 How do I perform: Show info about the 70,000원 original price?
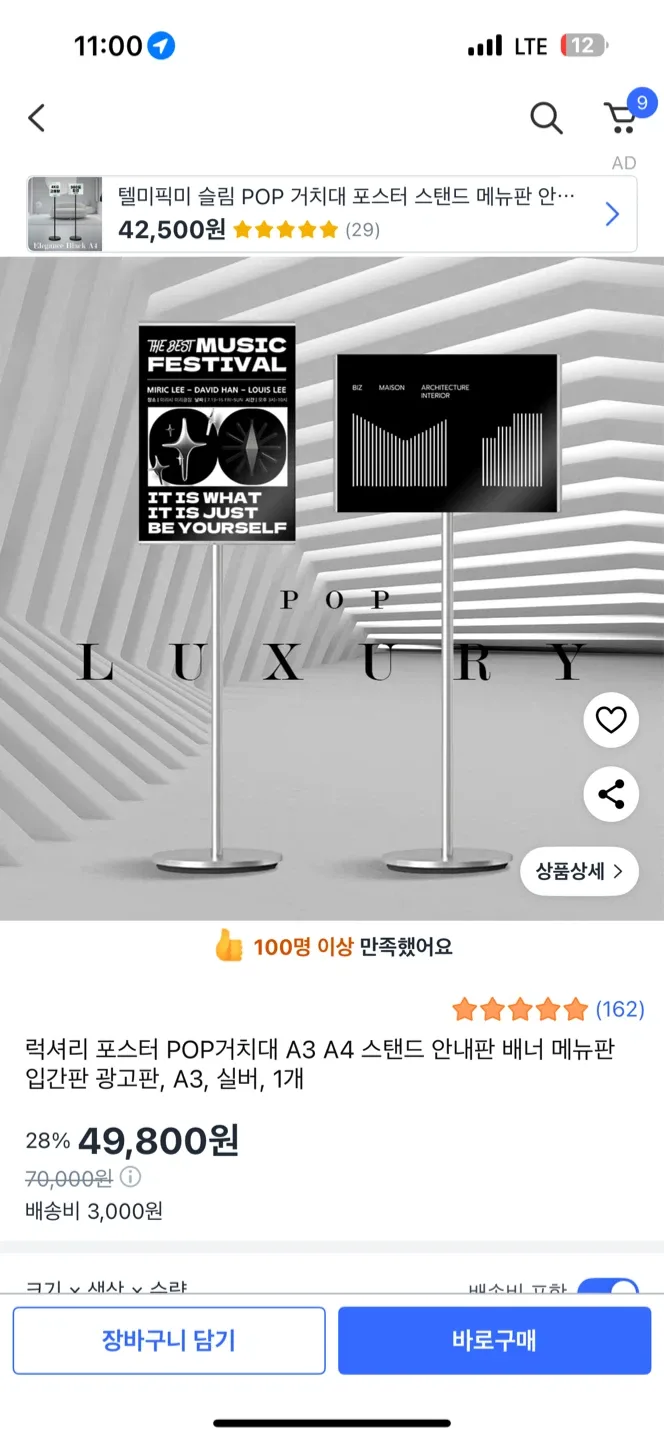[x=131, y=1177]
